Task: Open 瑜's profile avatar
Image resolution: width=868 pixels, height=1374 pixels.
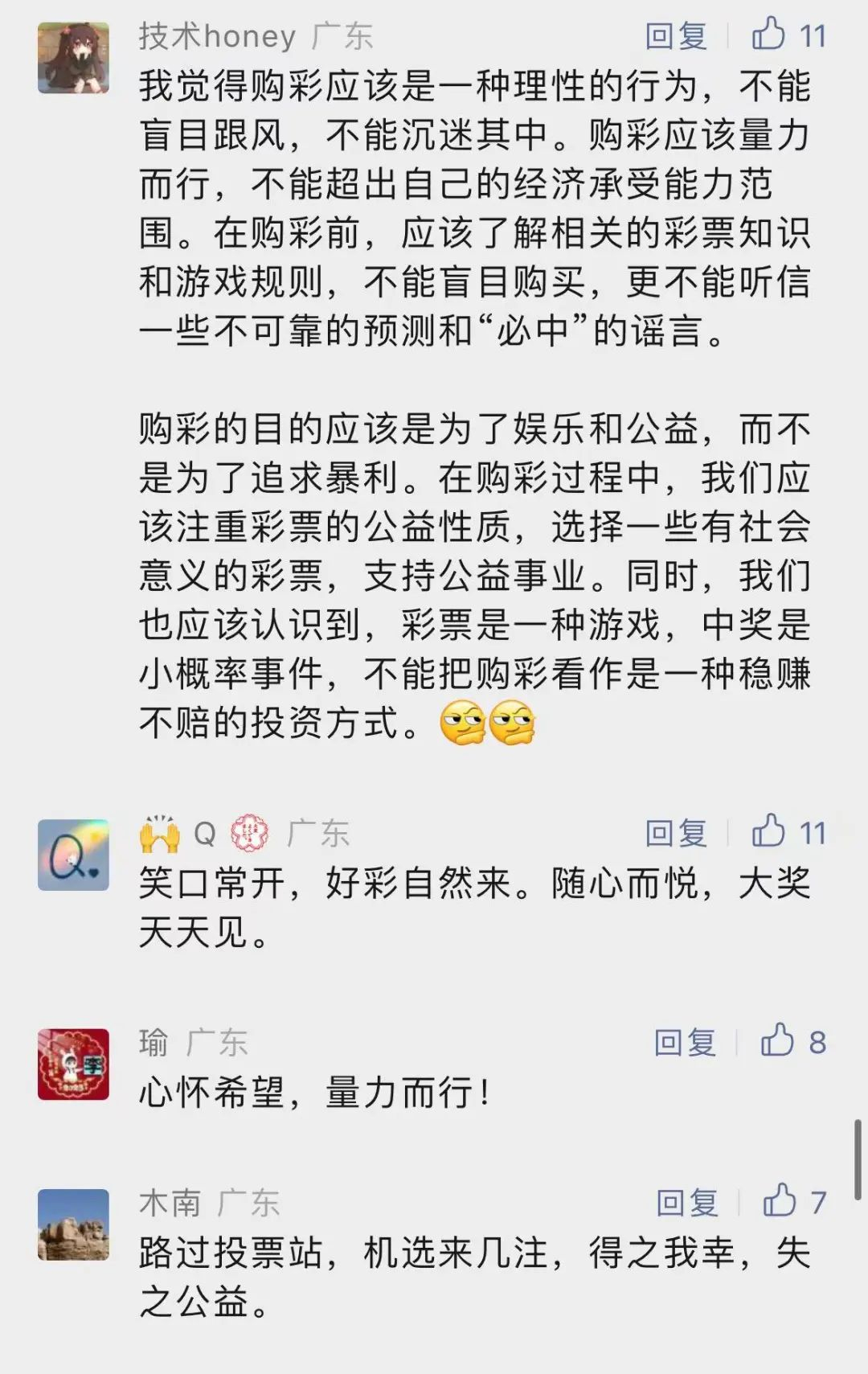Action: pos(73,1064)
